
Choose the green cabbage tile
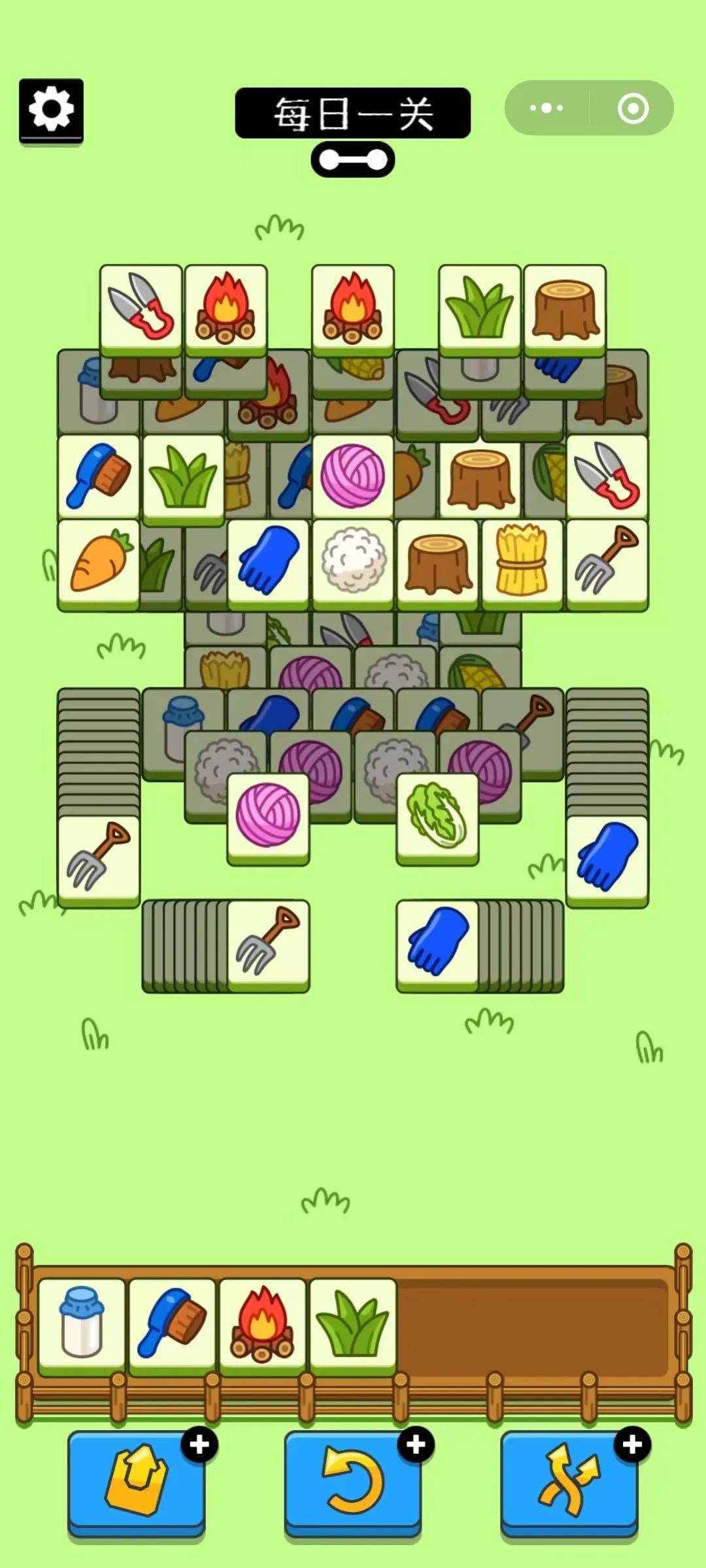tap(437, 819)
